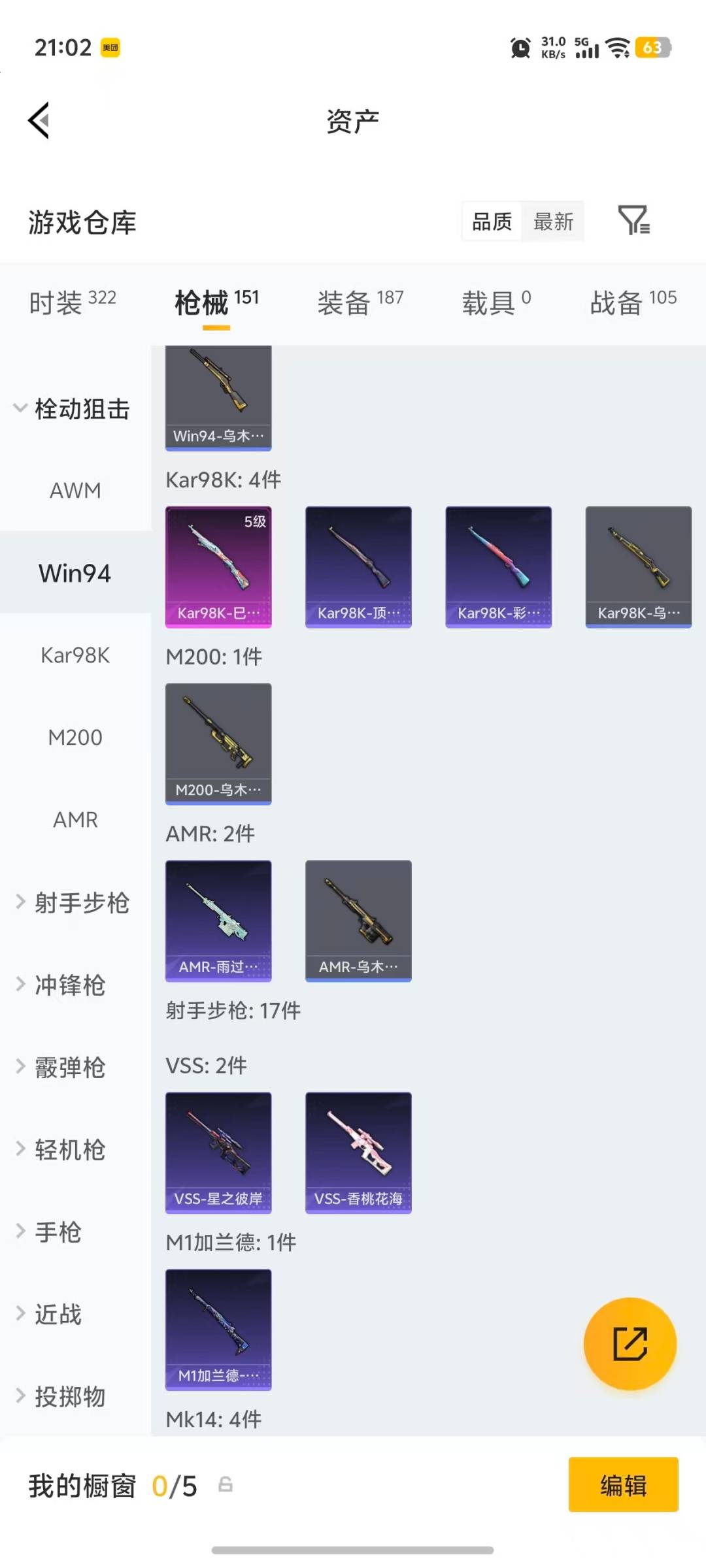Tap the battery indicator showing 63
The width and height of the screenshot is (706, 1568).
654,48
